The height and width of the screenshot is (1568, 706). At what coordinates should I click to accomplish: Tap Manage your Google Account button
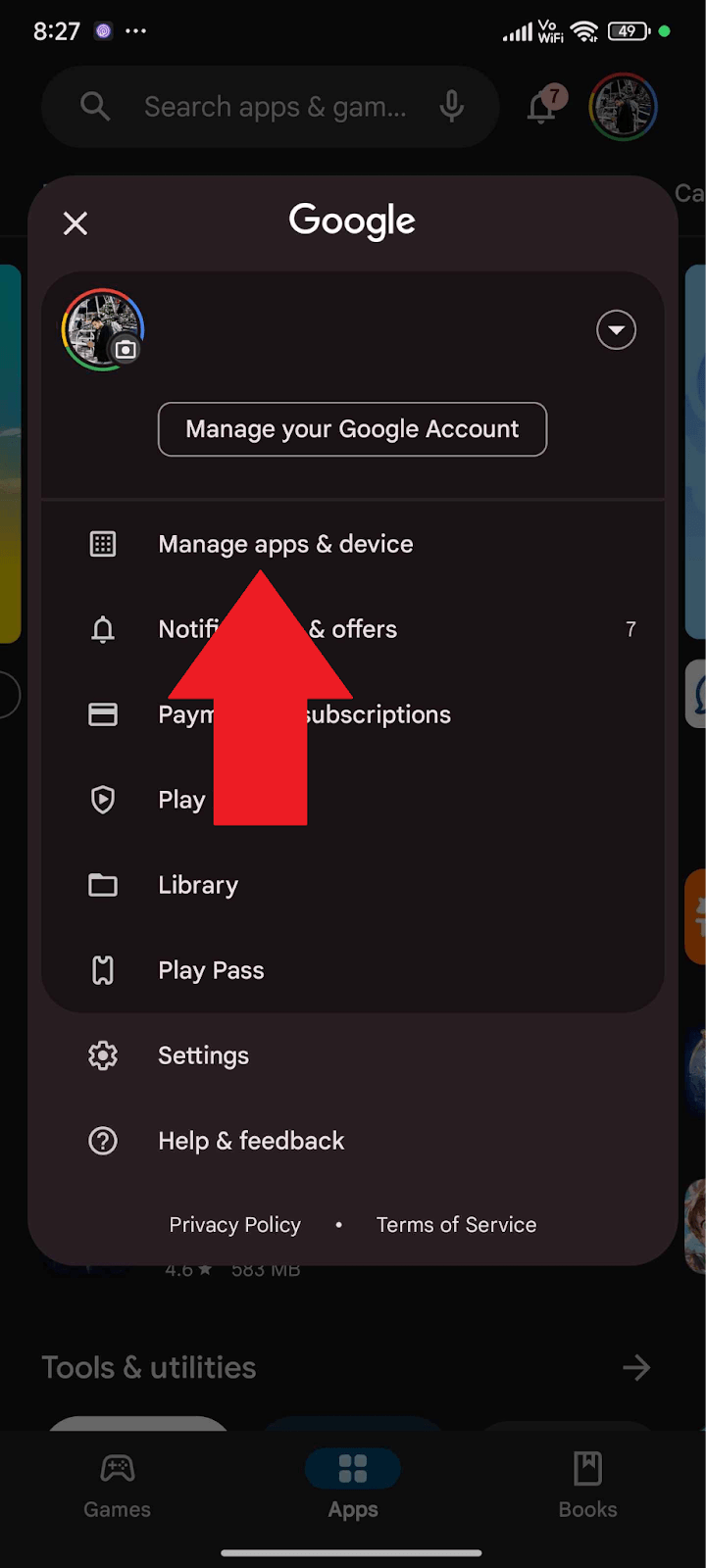click(x=352, y=429)
